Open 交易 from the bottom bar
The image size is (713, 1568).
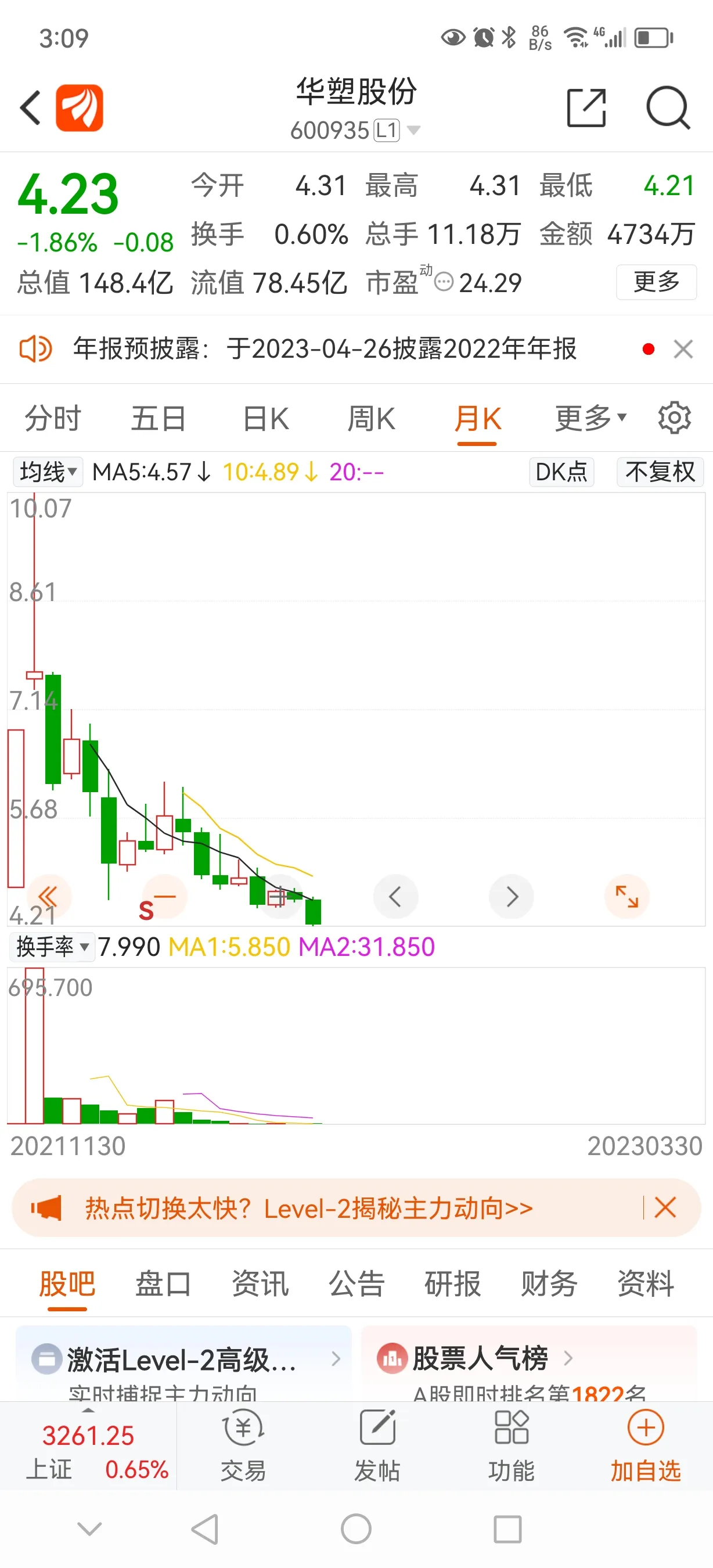(243, 1445)
